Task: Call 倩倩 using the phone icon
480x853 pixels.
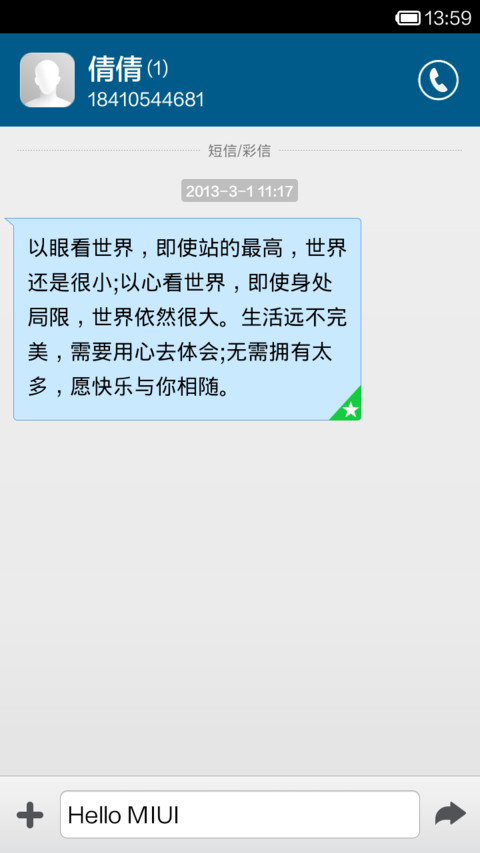Action: 438,81
